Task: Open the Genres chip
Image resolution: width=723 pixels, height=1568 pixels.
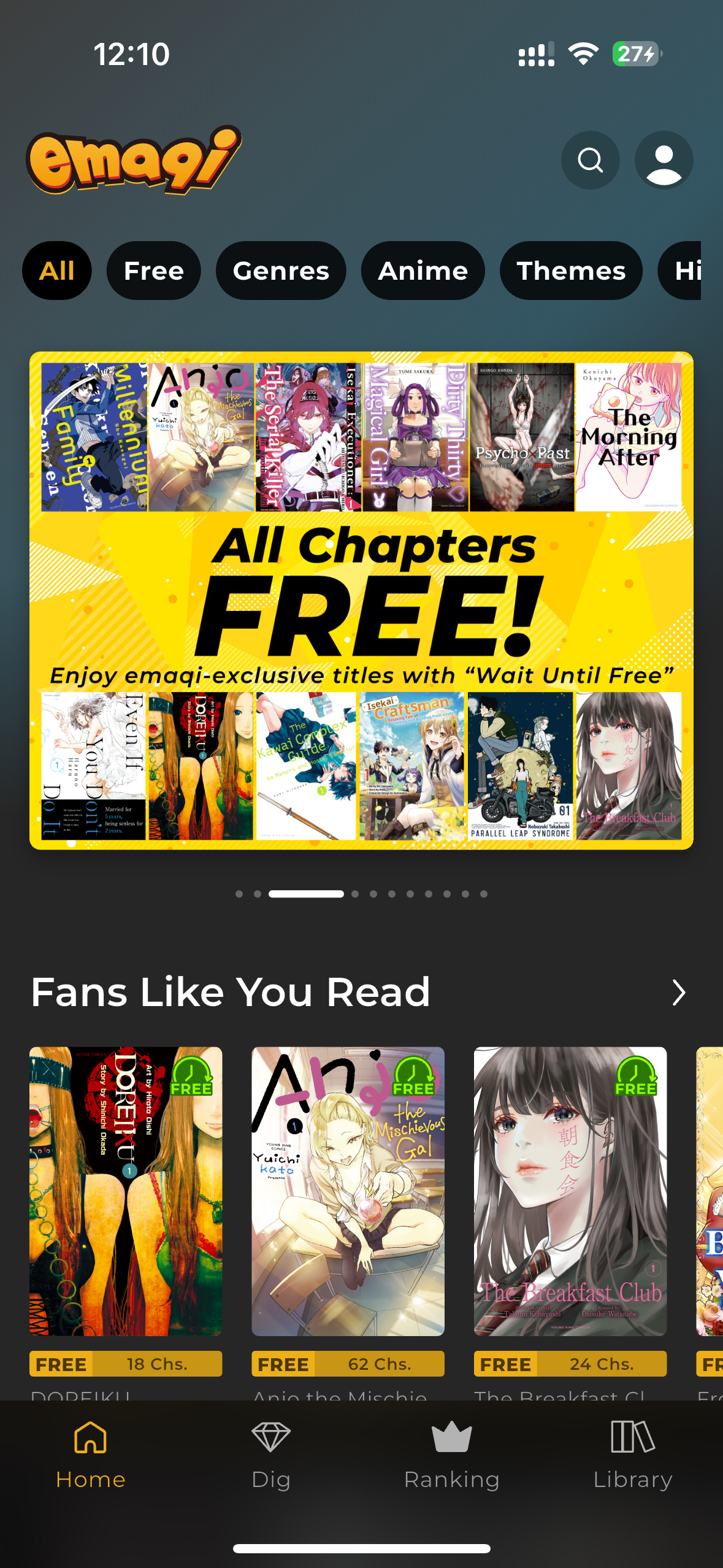Action: pos(281,271)
